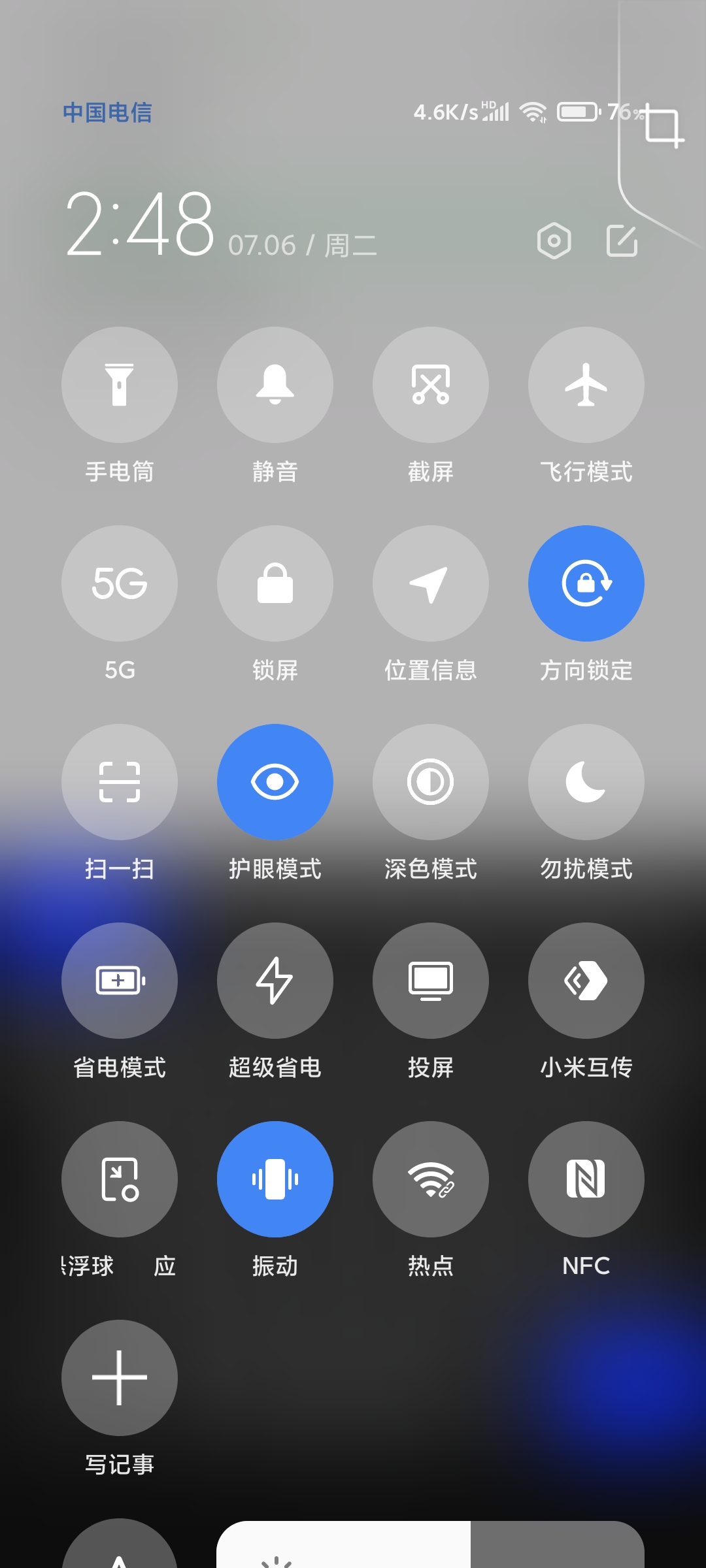The width and height of the screenshot is (706, 1568).
Task: Turn off 护眼模式 reading mode
Action: click(x=275, y=782)
